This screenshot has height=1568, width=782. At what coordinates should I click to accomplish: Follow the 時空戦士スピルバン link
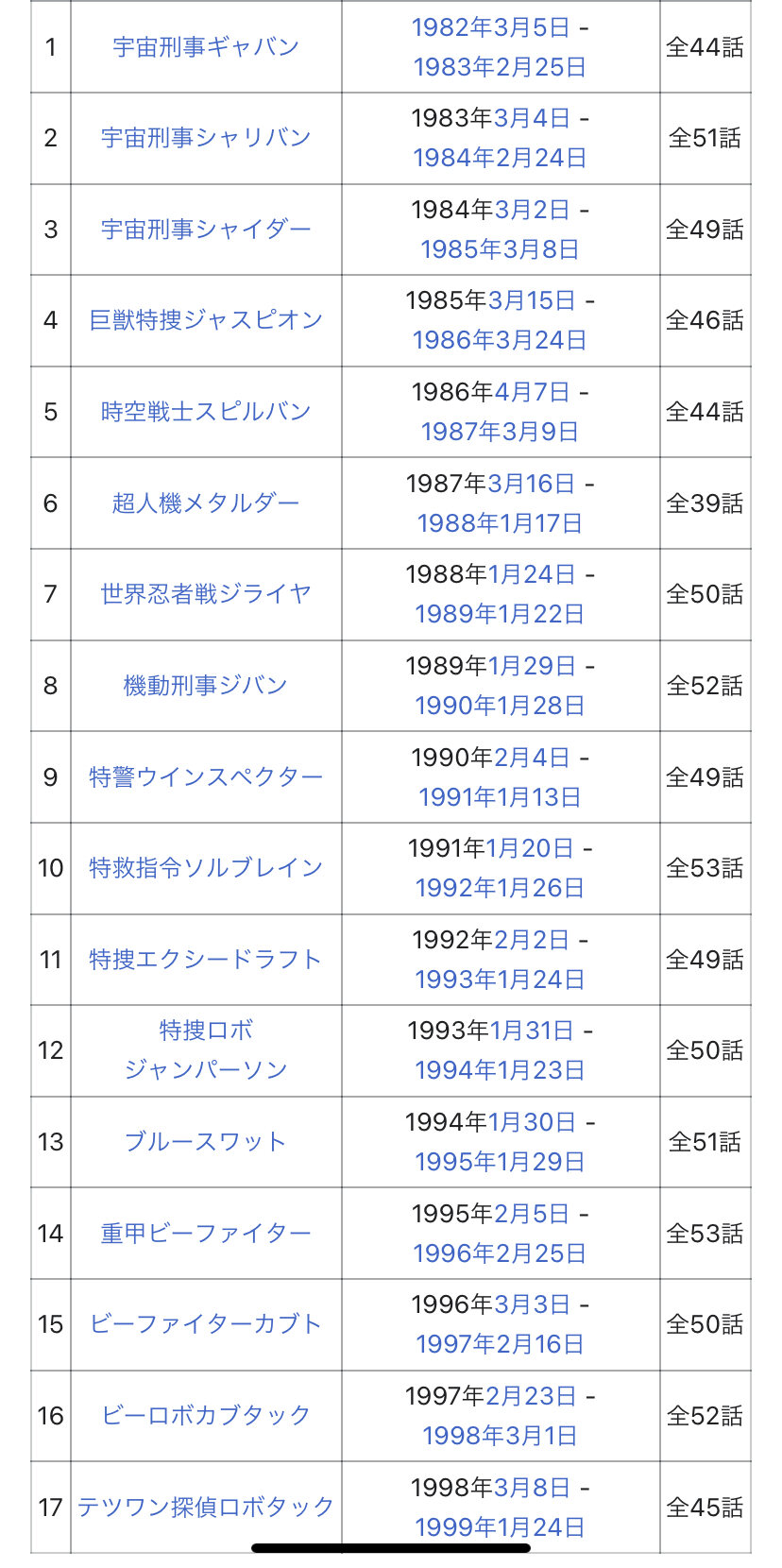tap(206, 412)
